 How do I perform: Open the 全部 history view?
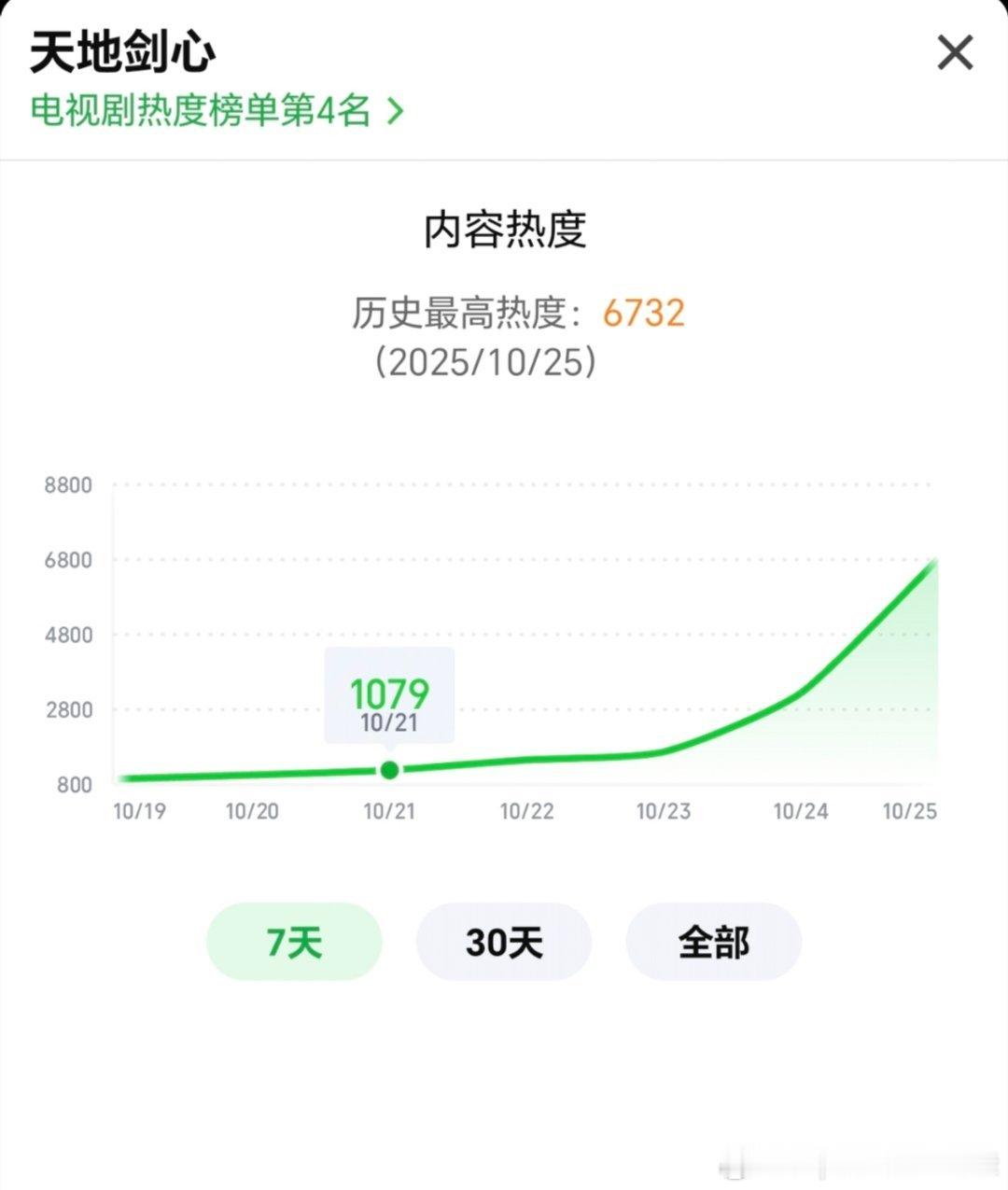713,943
